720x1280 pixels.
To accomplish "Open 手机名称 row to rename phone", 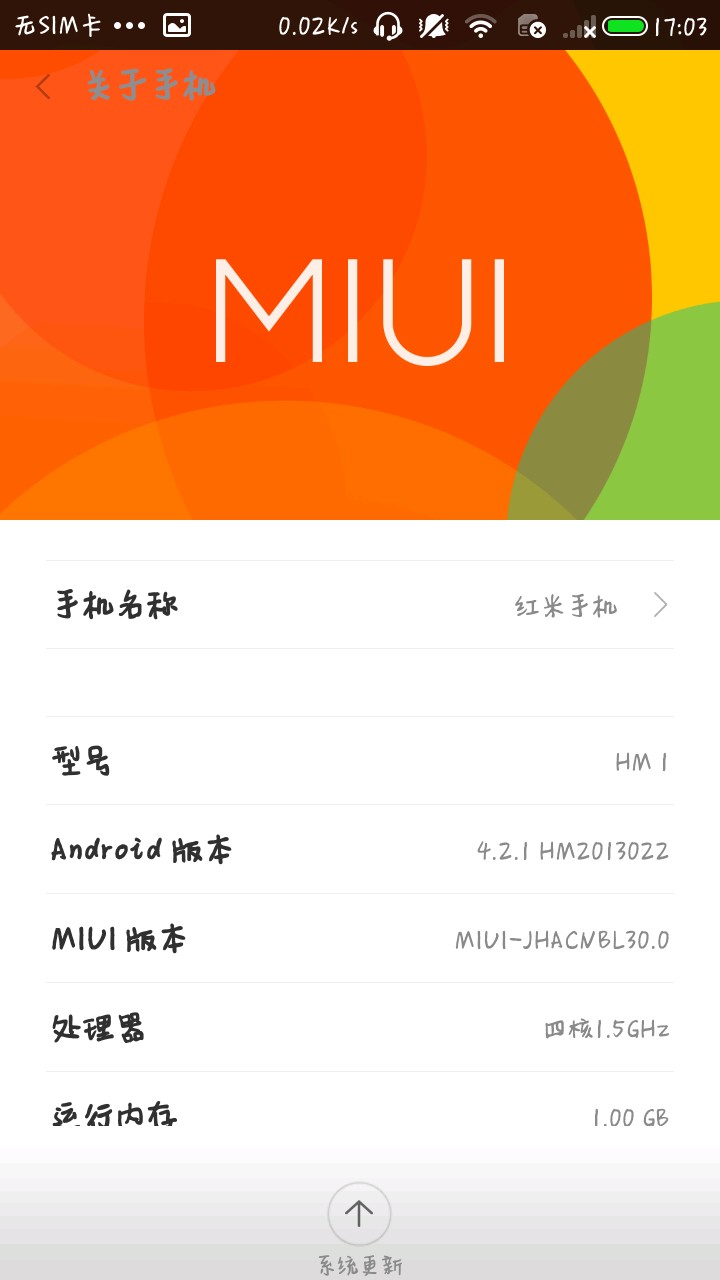I will (360, 605).
